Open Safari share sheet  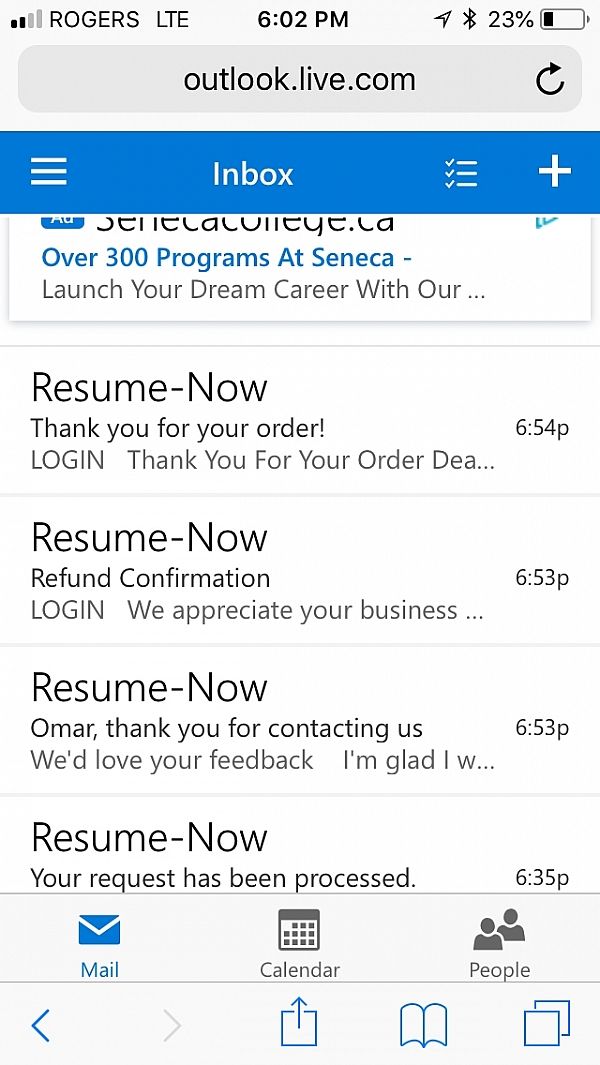[299, 1024]
